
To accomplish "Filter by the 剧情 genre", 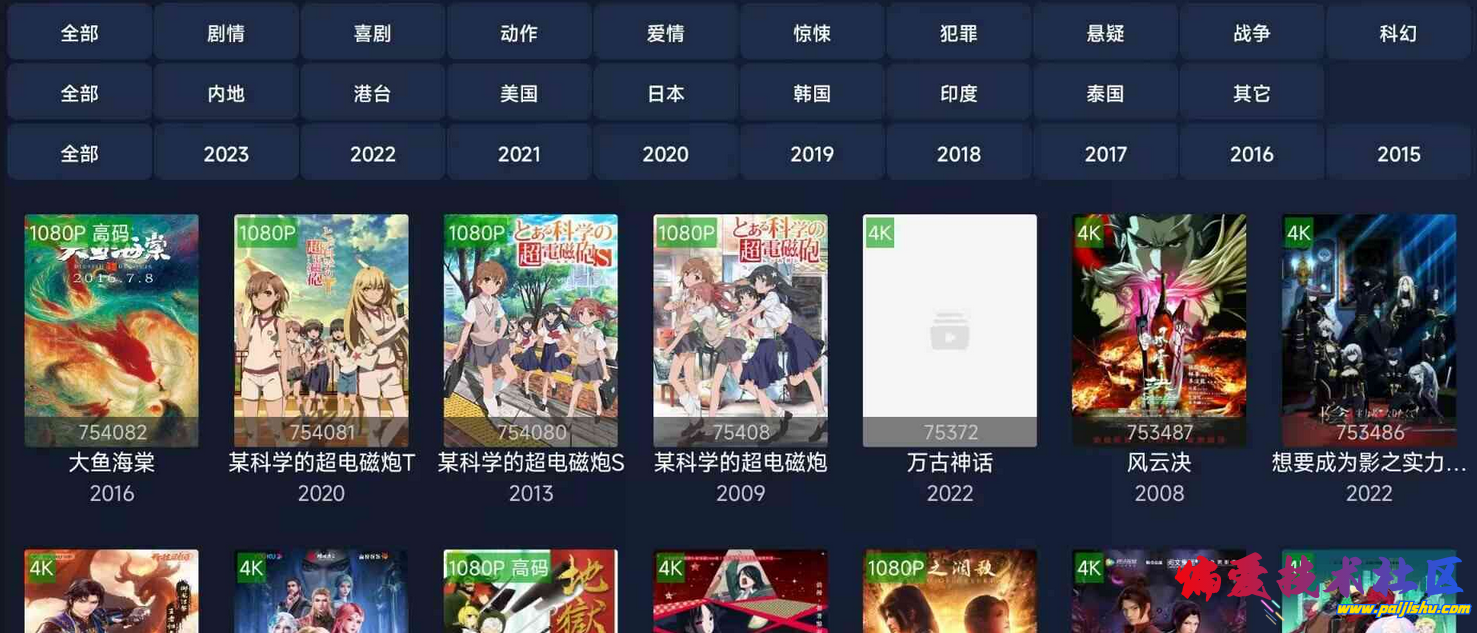I will (x=226, y=33).
